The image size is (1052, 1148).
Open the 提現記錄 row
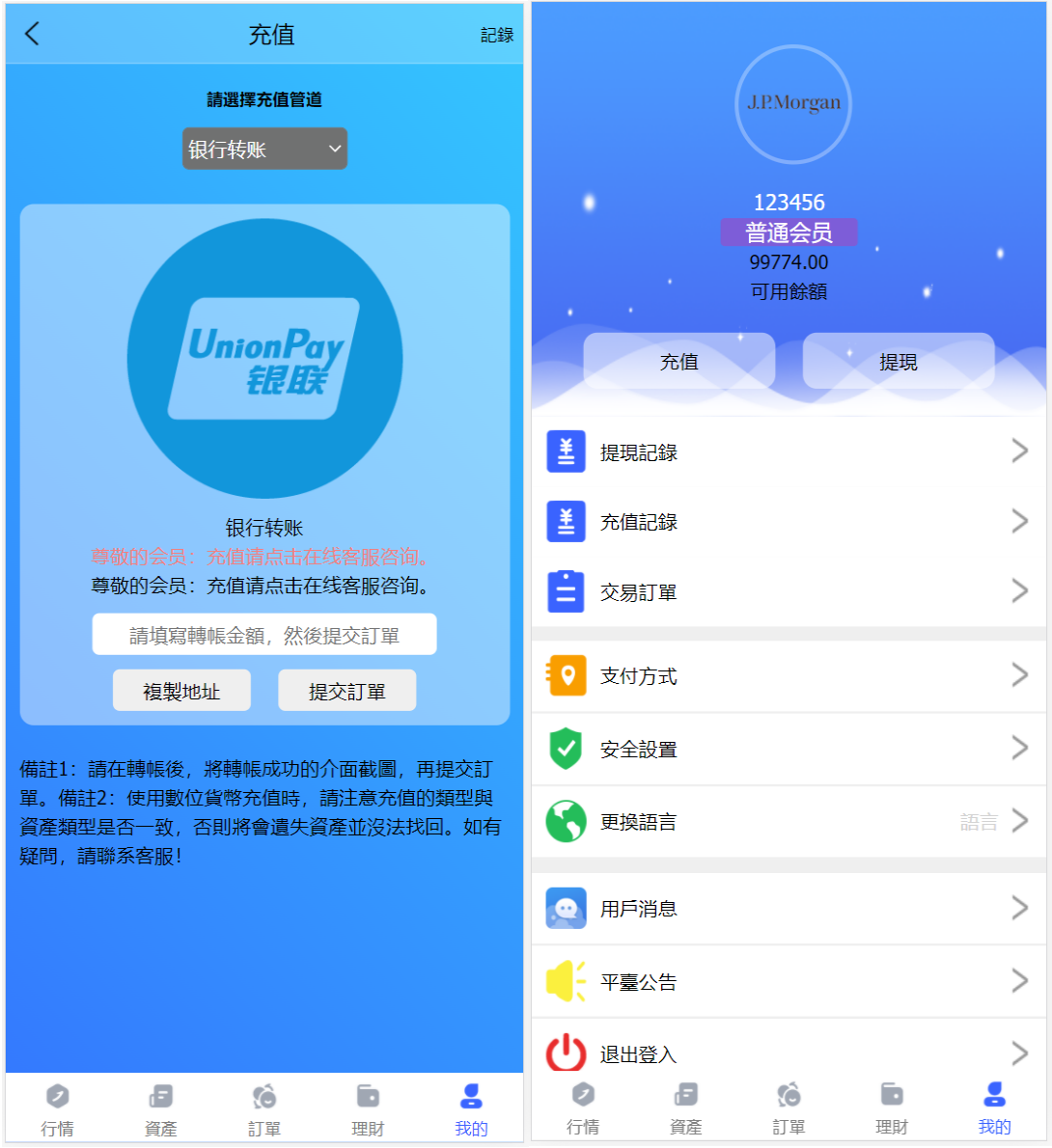(788, 451)
